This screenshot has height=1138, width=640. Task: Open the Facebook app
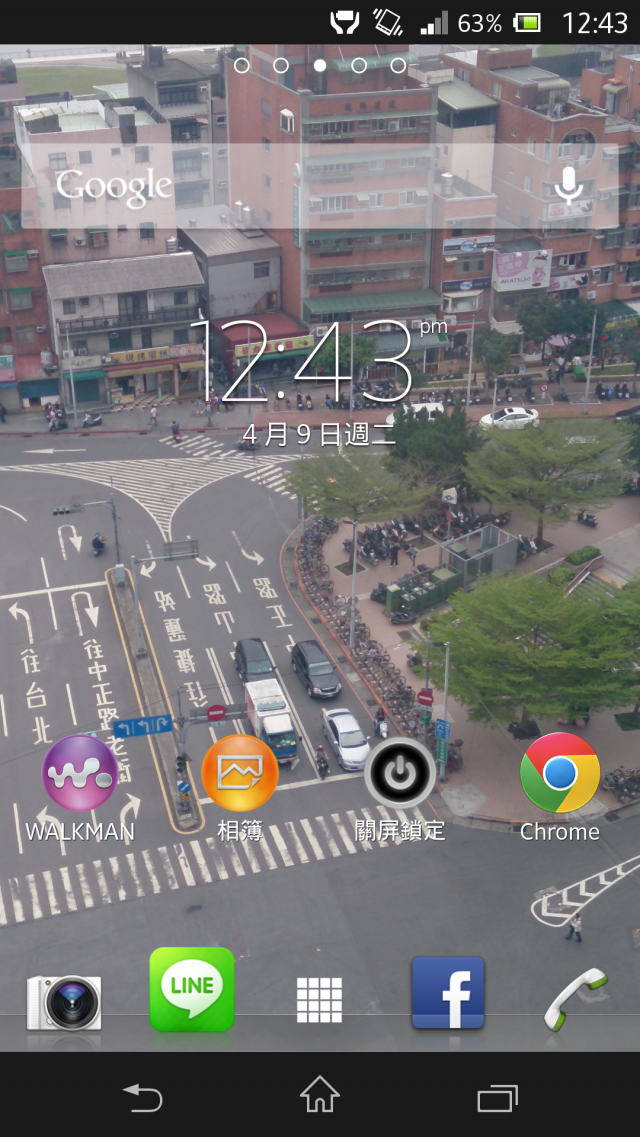click(x=448, y=993)
